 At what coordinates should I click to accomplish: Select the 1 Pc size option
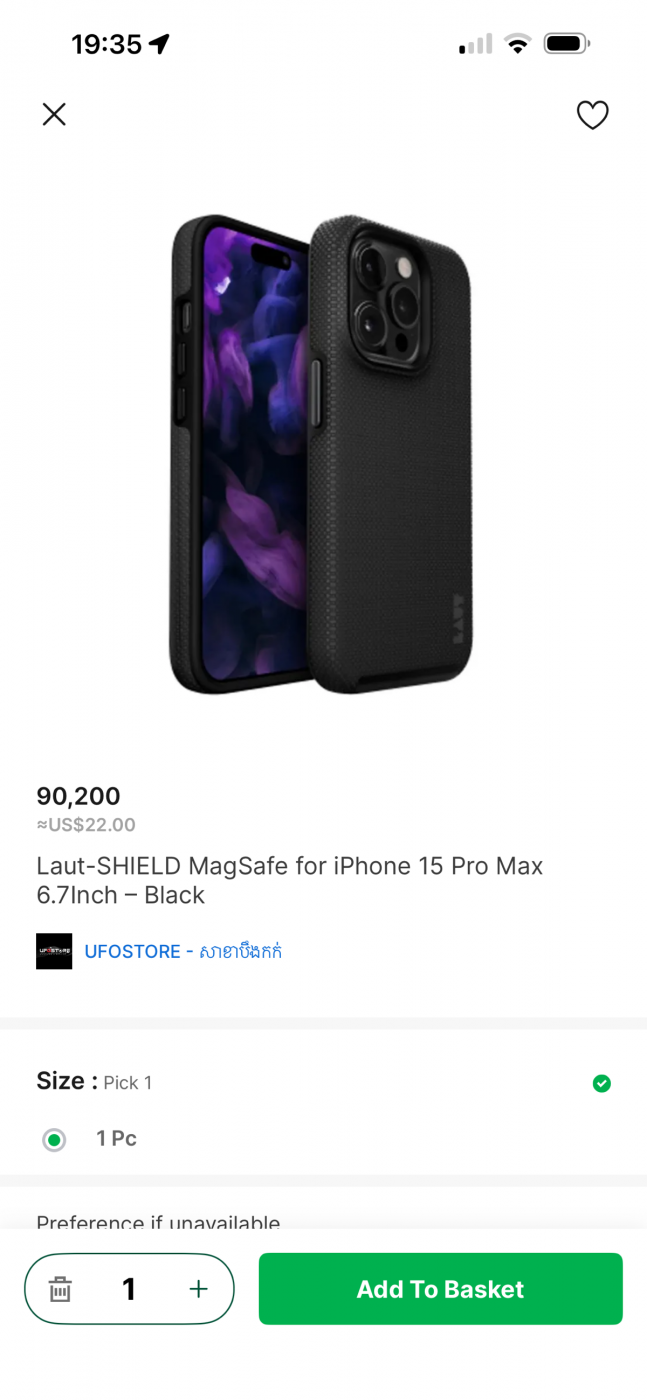pyautogui.click(x=55, y=1139)
